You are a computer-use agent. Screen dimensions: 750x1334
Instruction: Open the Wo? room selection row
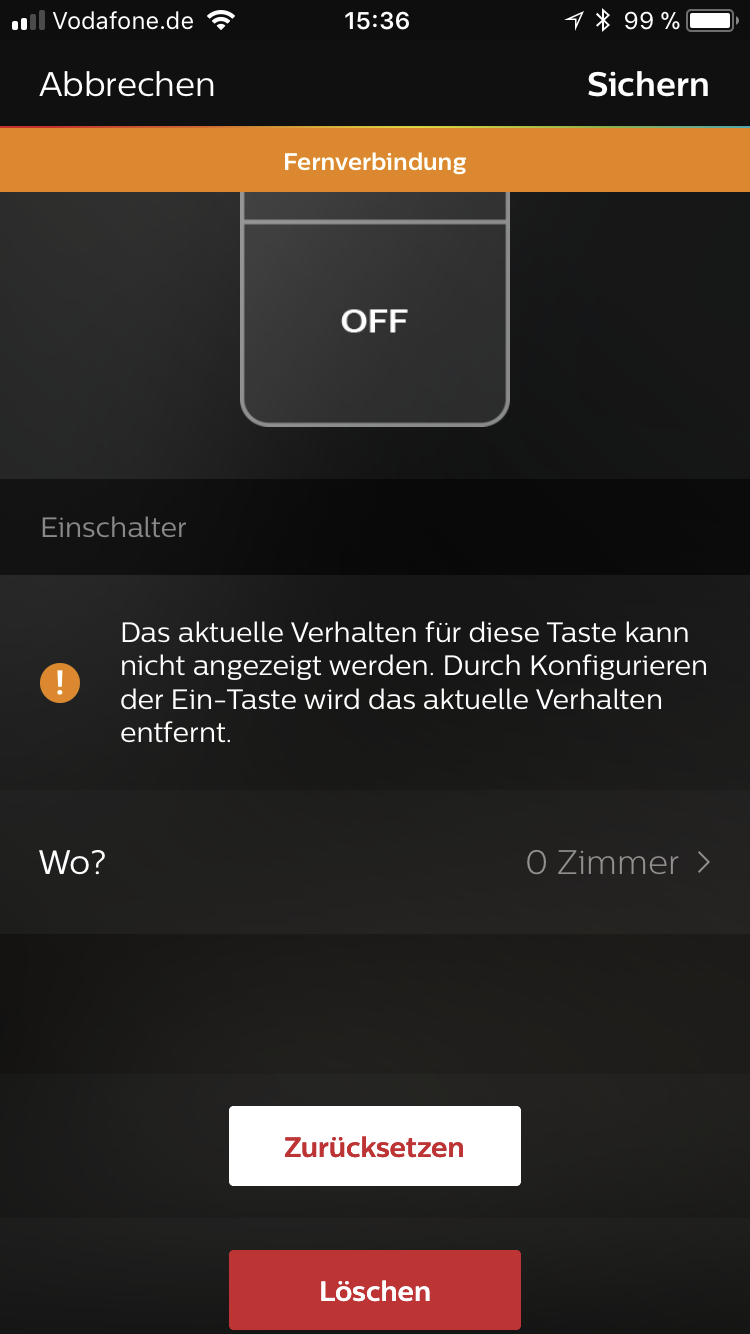(375, 862)
